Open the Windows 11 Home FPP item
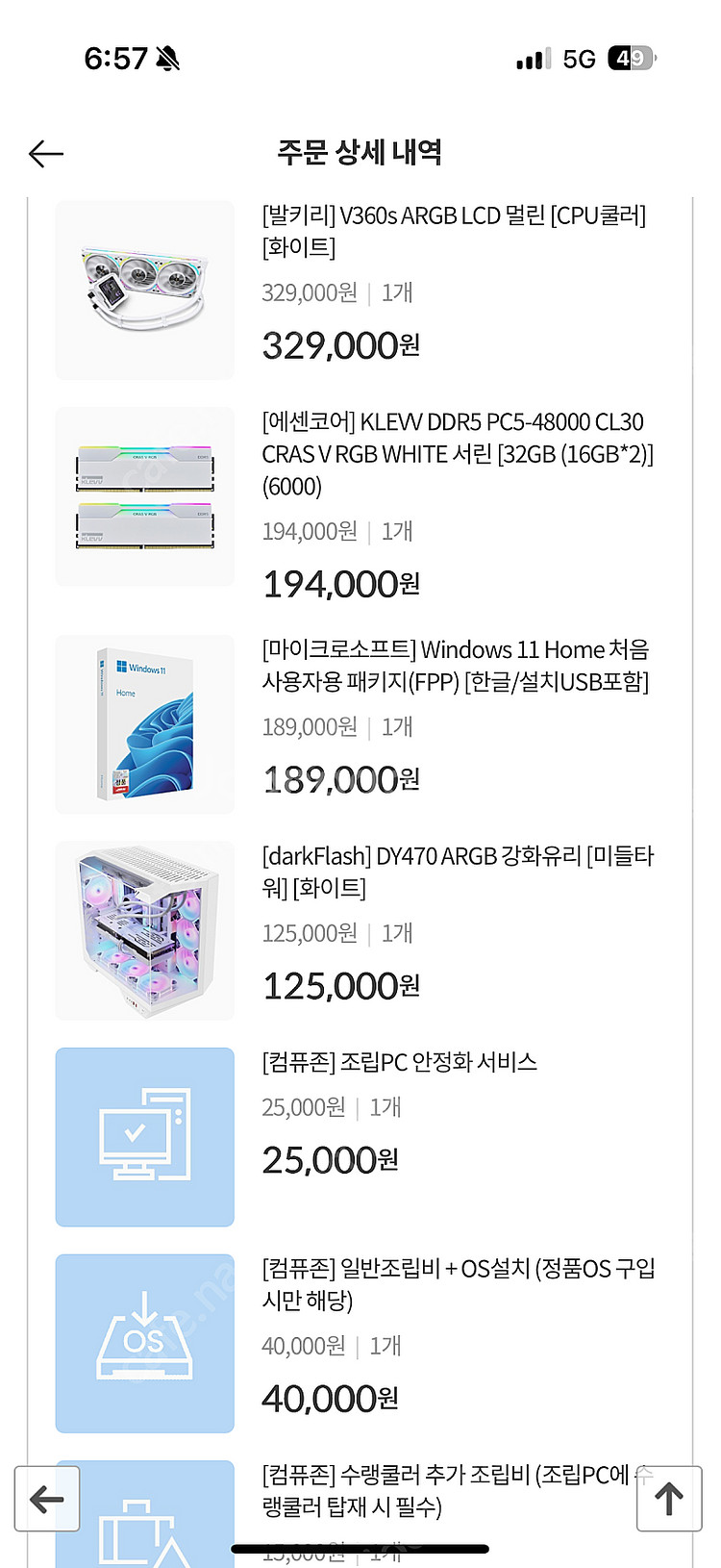 coord(455,666)
